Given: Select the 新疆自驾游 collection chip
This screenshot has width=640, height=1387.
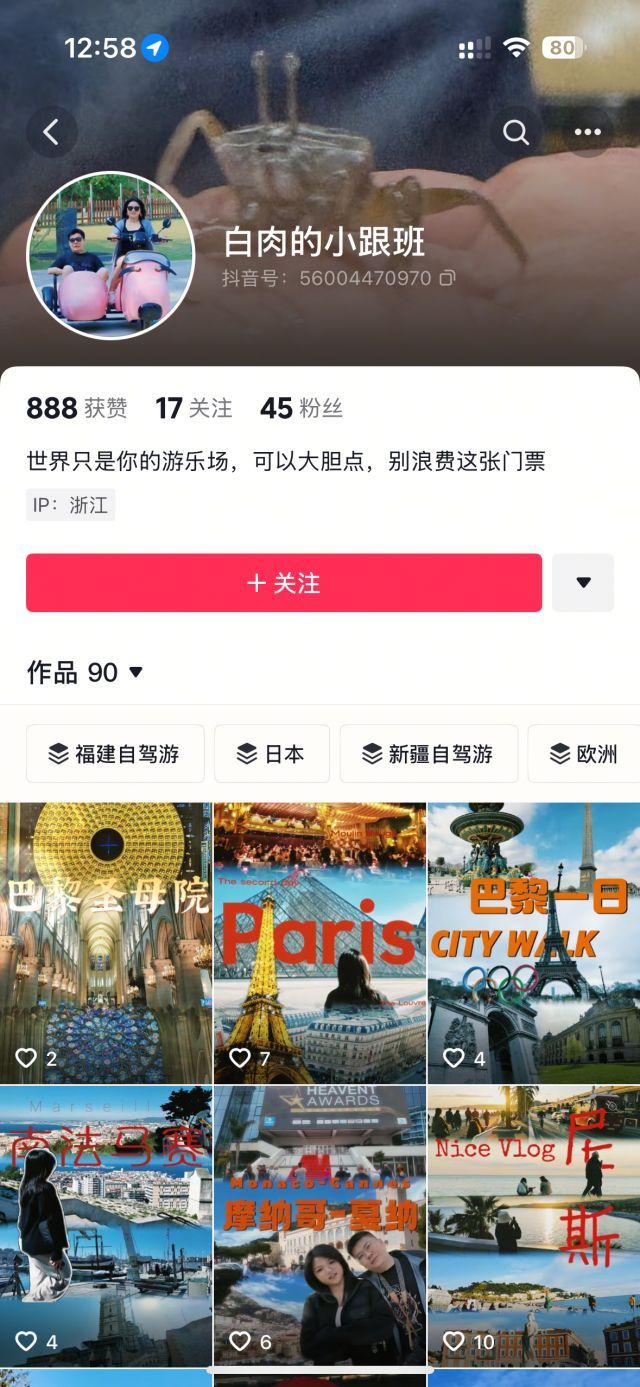Looking at the screenshot, I should pyautogui.click(x=429, y=754).
